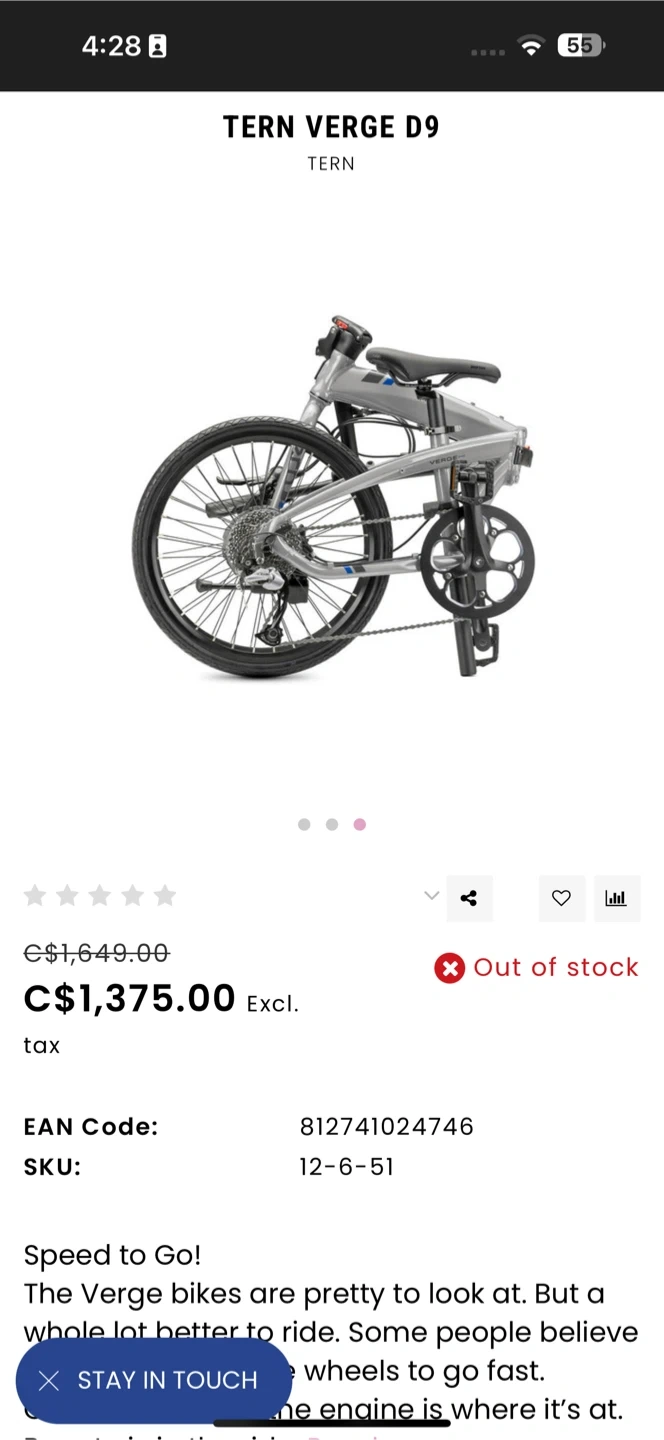Jump to the first product image dot

click(304, 825)
